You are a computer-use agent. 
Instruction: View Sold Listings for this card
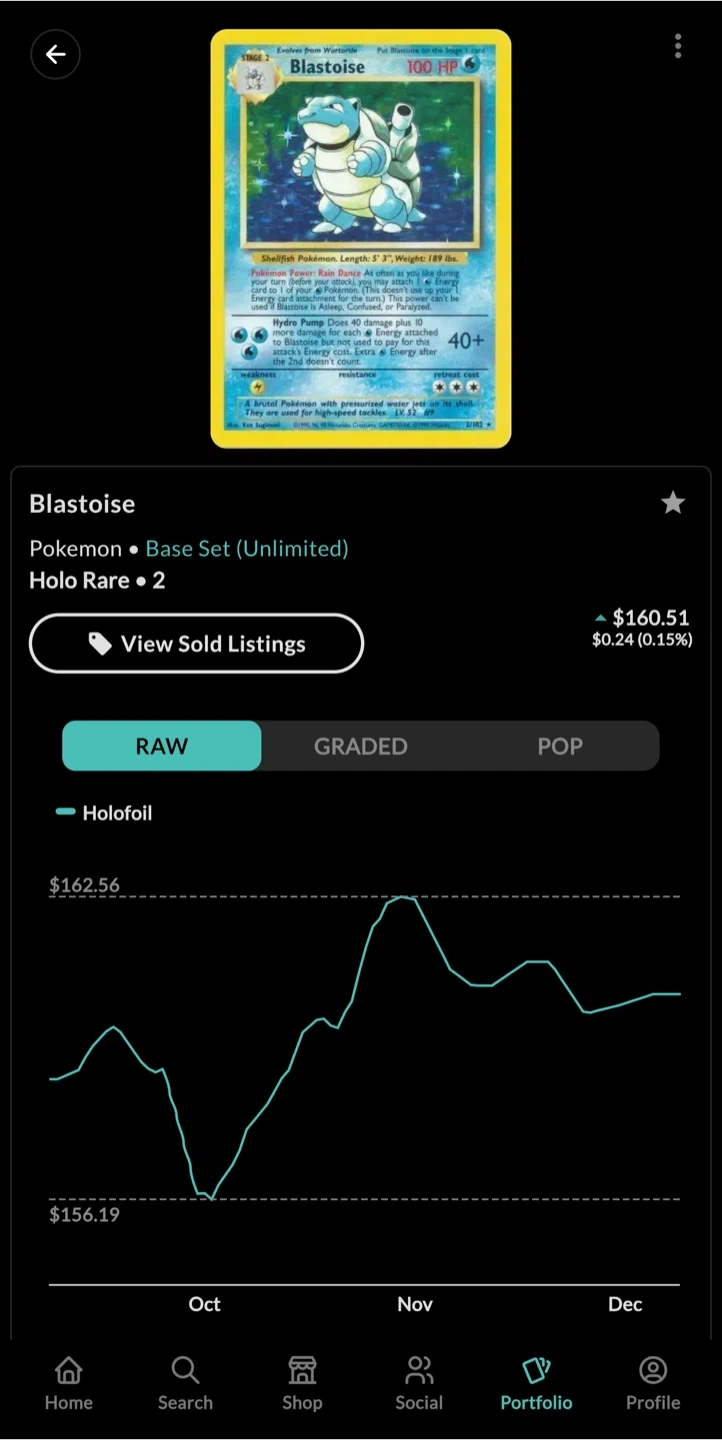coord(197,644)
